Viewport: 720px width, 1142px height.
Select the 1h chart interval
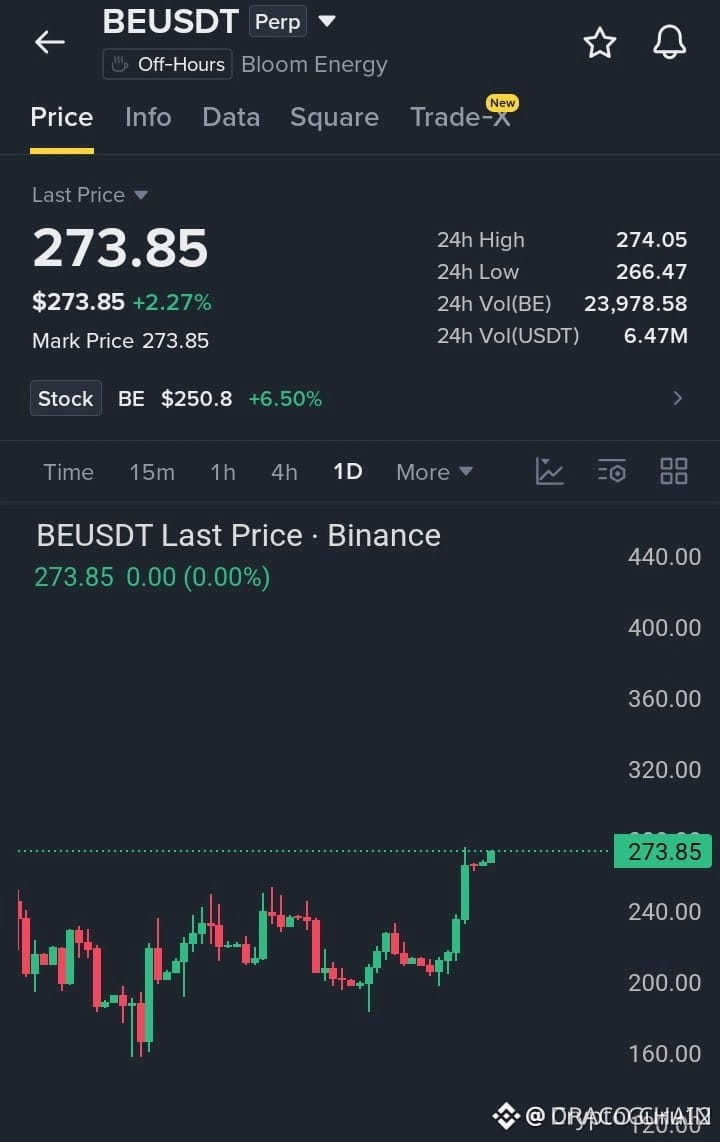223,472
